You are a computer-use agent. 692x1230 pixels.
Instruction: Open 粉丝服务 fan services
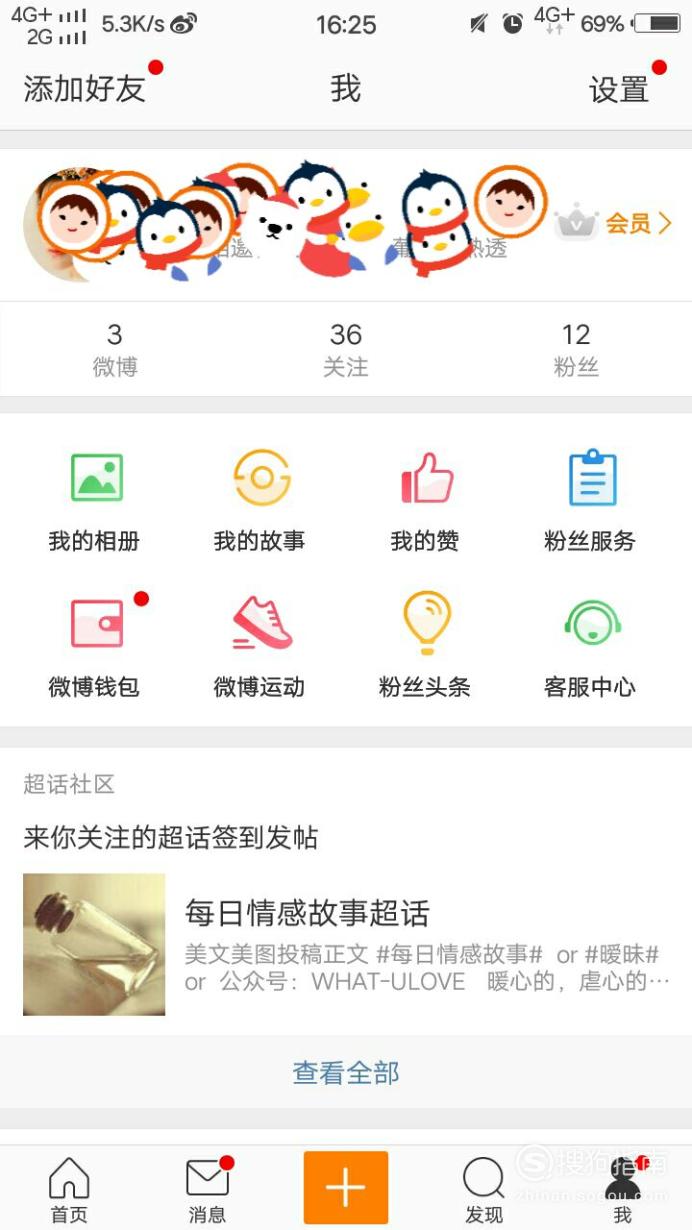(x=590, y=502)
